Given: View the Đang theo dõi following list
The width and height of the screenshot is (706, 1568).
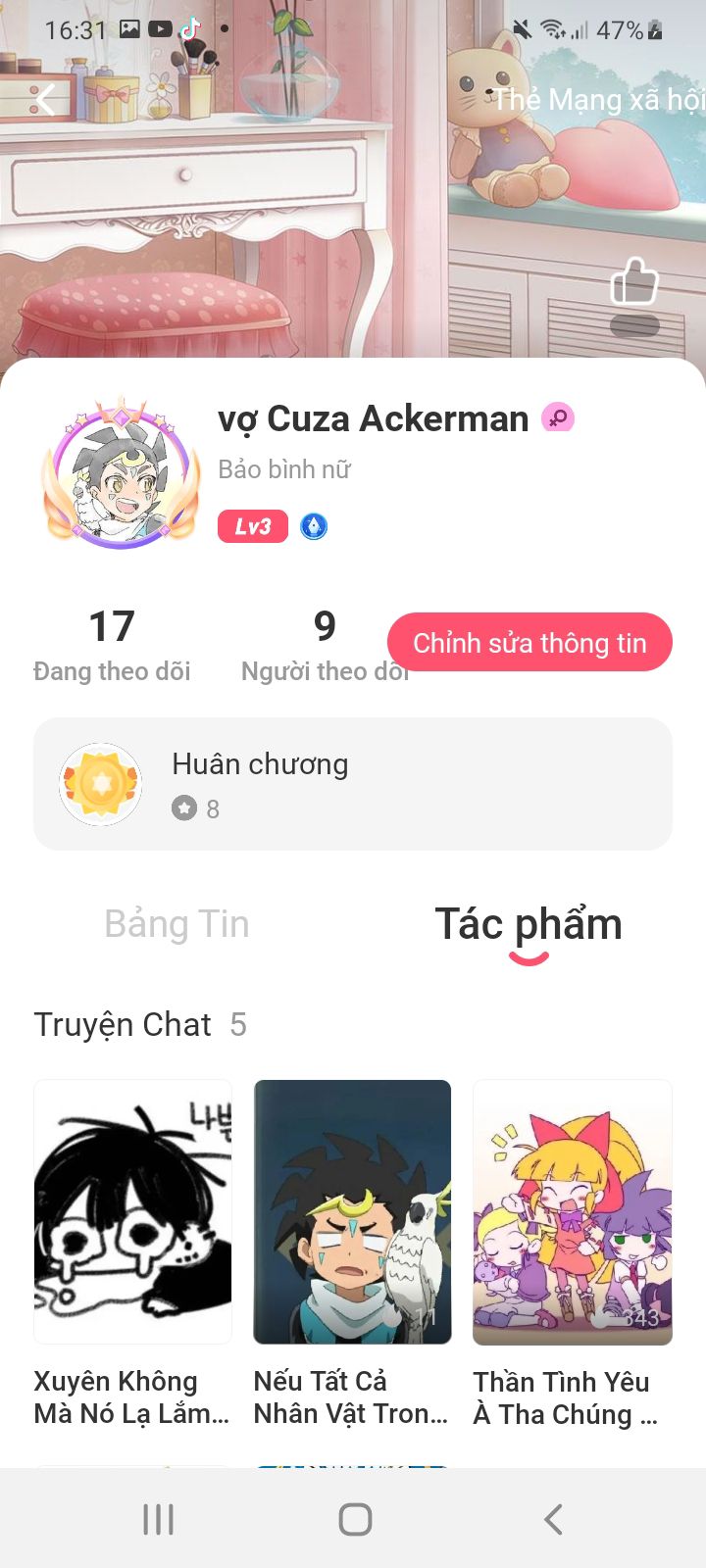Looking at the screenshot, I should point(112,644).
